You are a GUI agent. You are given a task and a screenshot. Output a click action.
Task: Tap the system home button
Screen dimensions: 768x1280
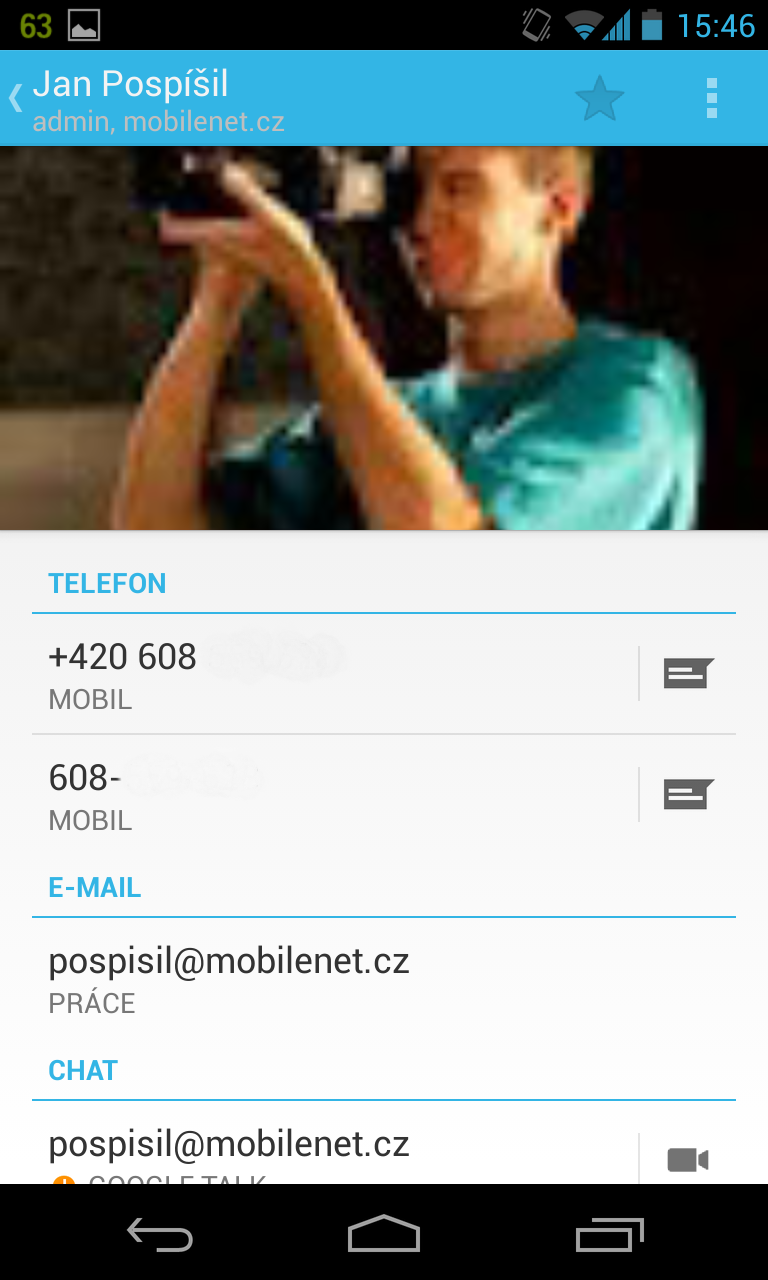tap(383, 1234)
